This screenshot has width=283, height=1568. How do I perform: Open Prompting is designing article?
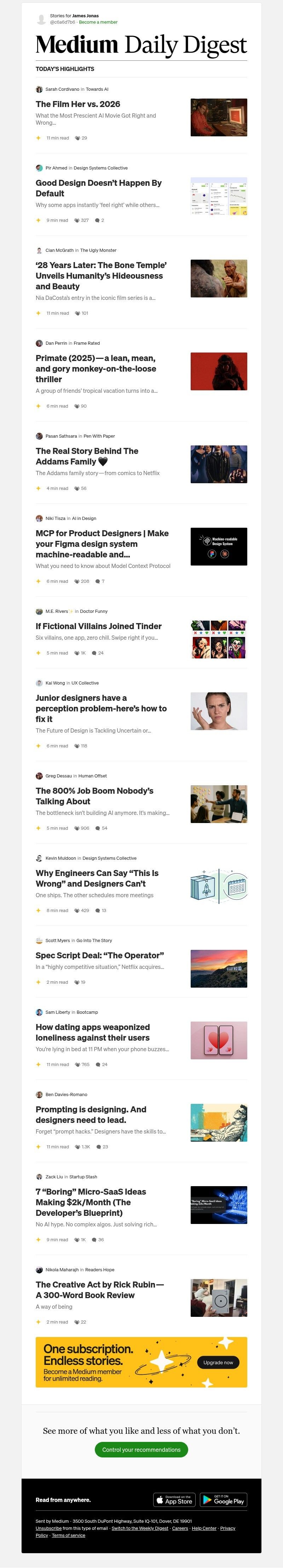[90, 1114]
